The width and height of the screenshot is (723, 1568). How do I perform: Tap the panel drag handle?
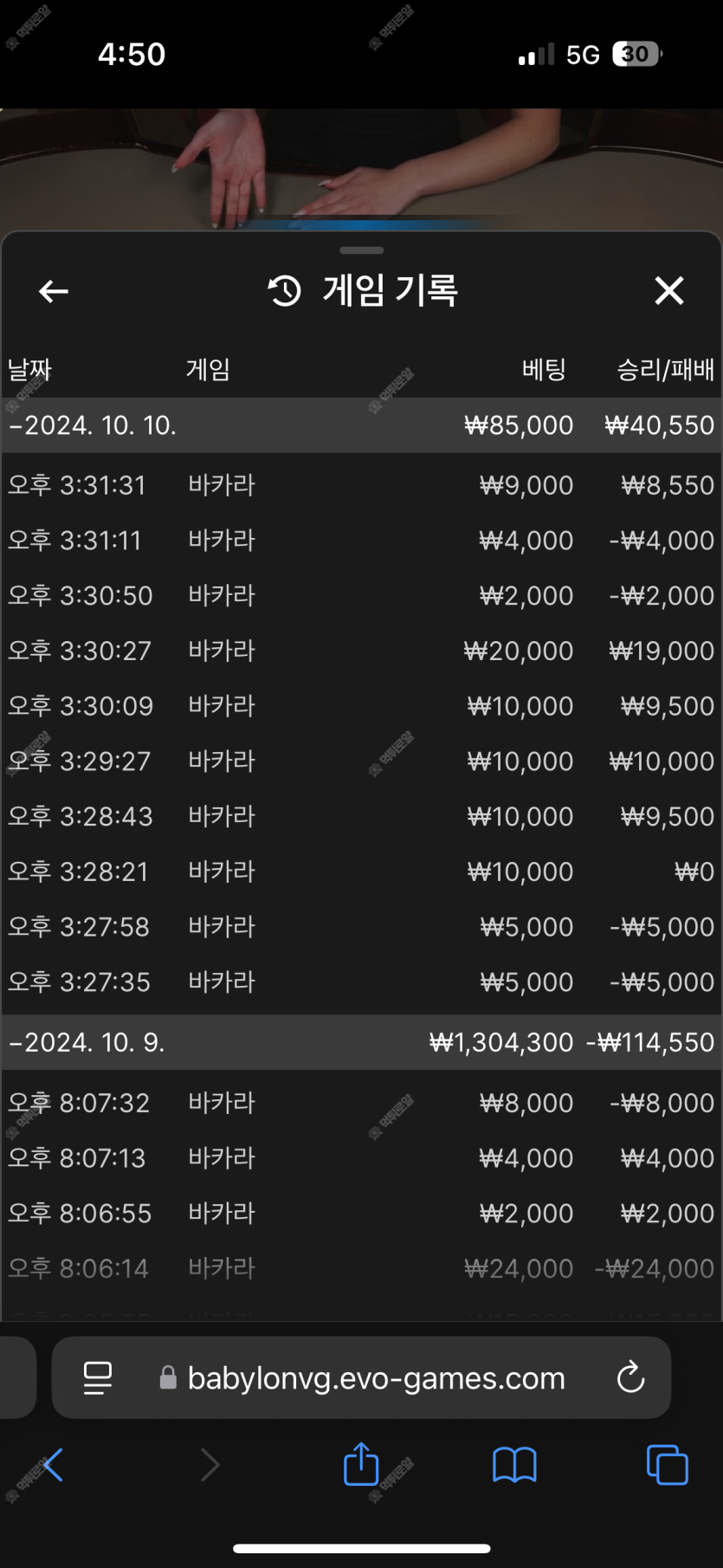tap(362, 250)
